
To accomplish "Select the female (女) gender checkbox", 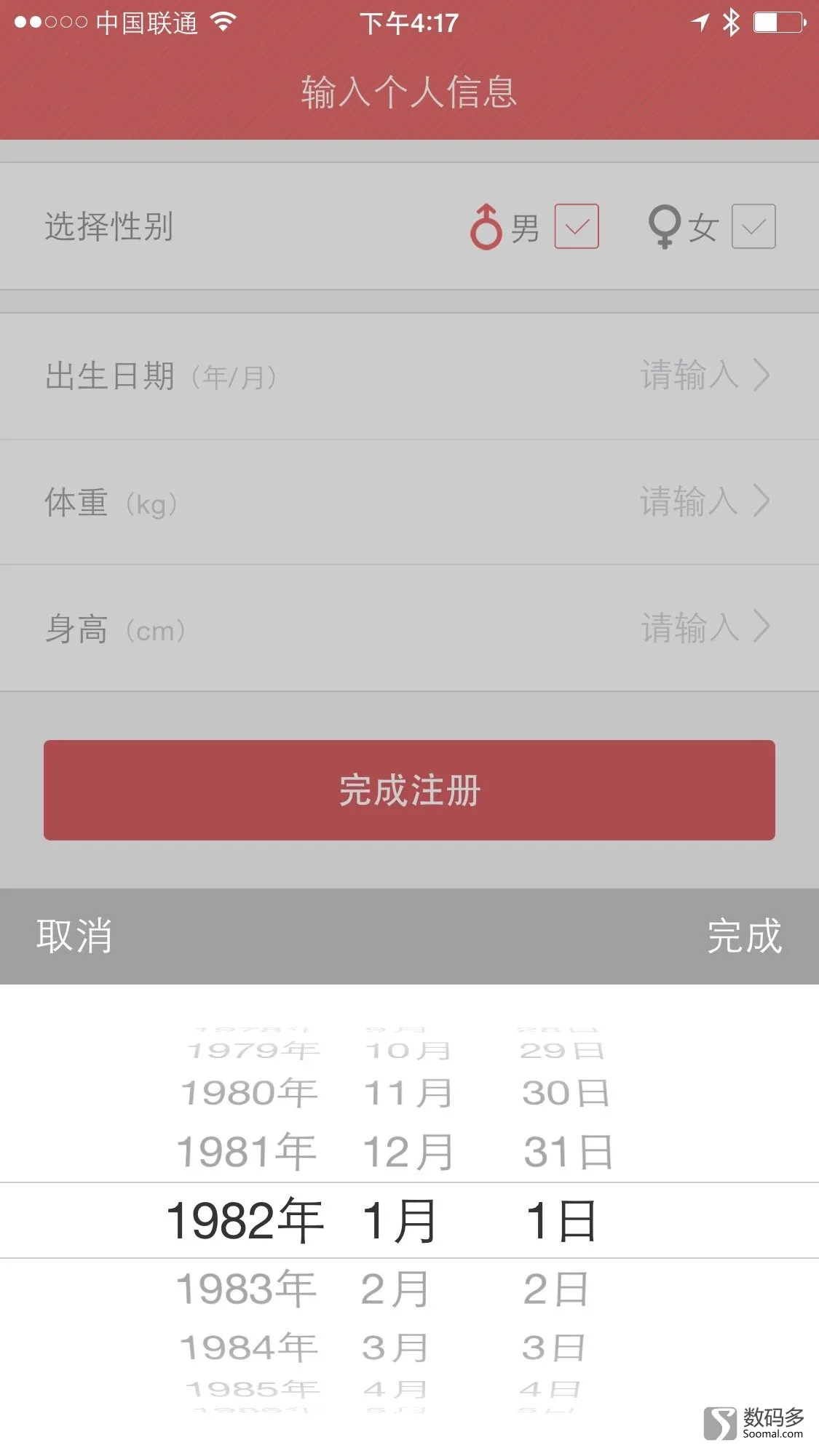I will pyautogui.click(x=753, y=226).
